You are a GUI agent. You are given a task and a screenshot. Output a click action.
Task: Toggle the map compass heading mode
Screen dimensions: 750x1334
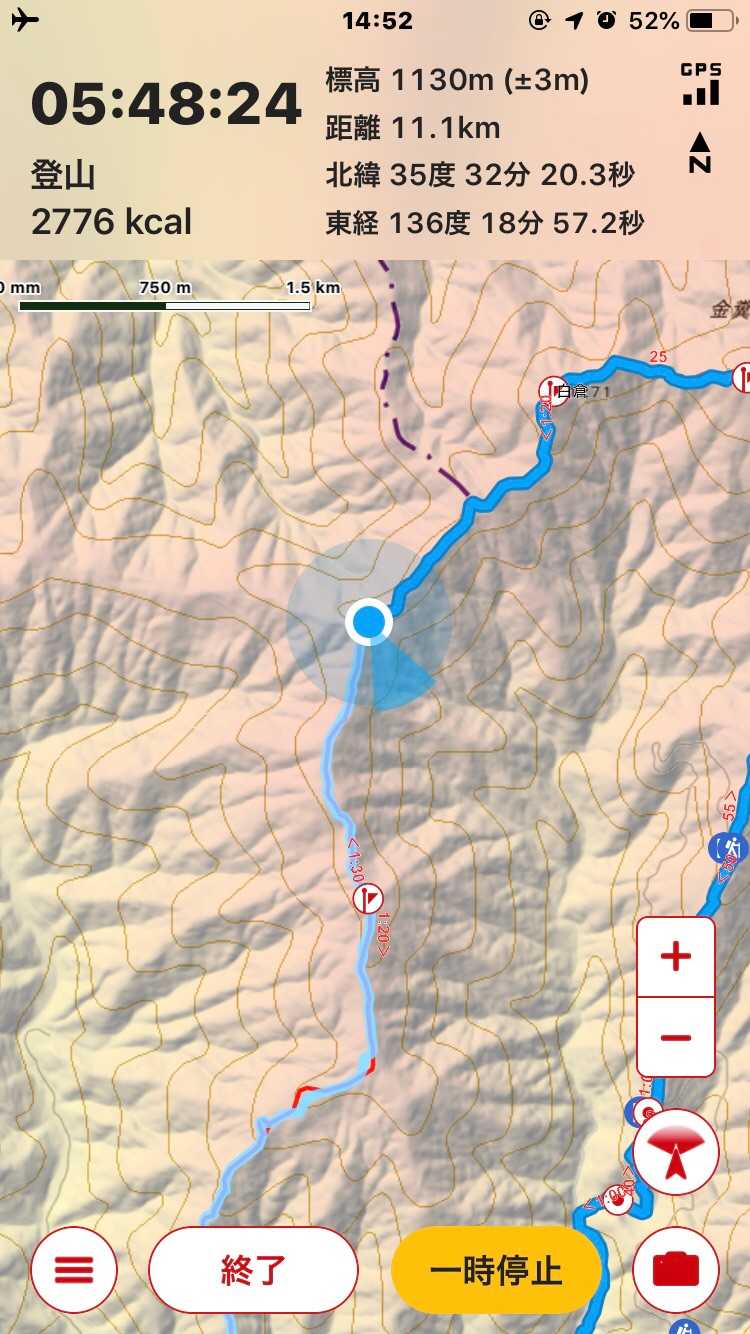676,1152
